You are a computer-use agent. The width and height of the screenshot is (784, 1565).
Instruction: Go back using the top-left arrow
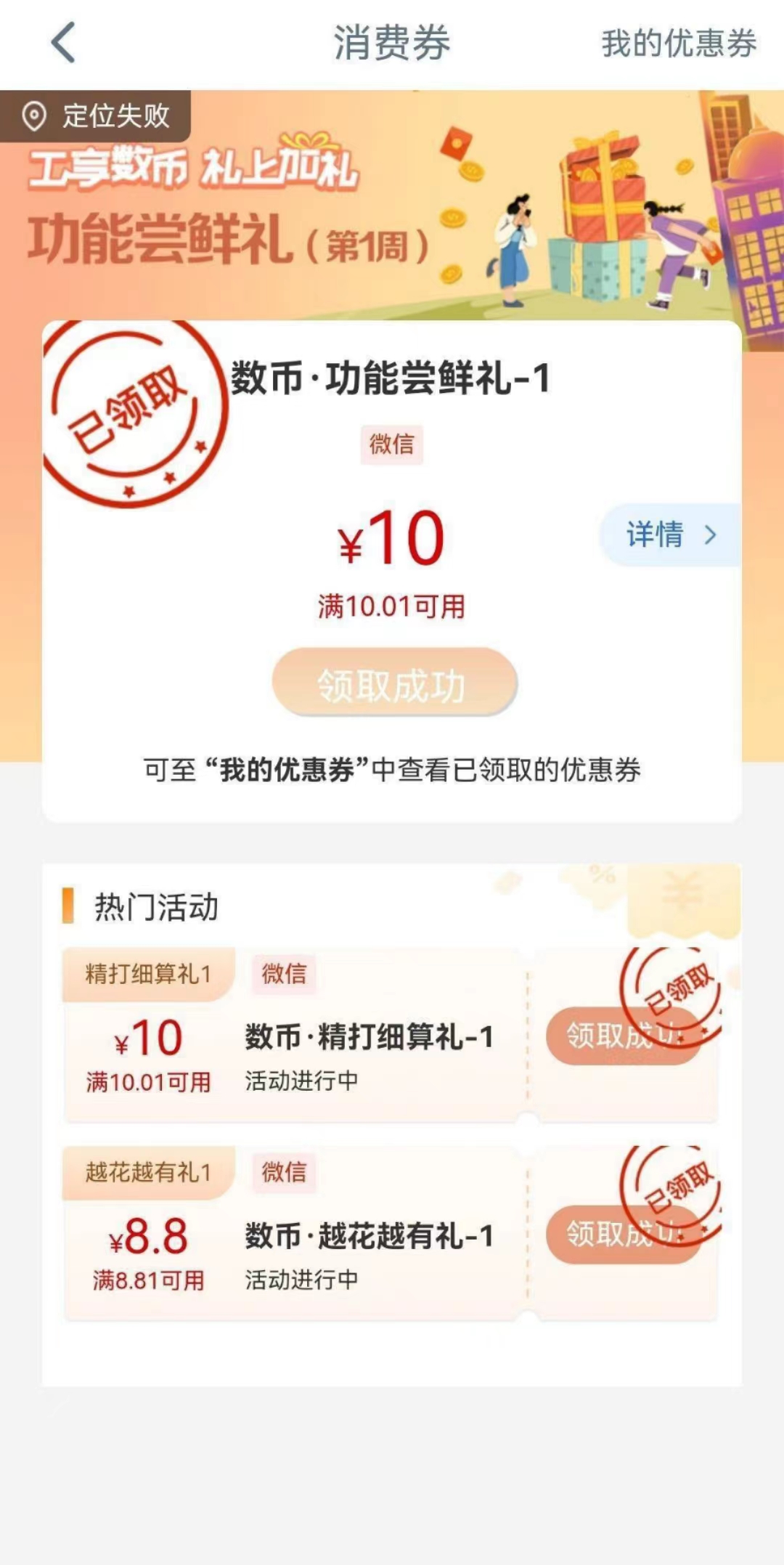pyautogui.click(x=63, y=42)
